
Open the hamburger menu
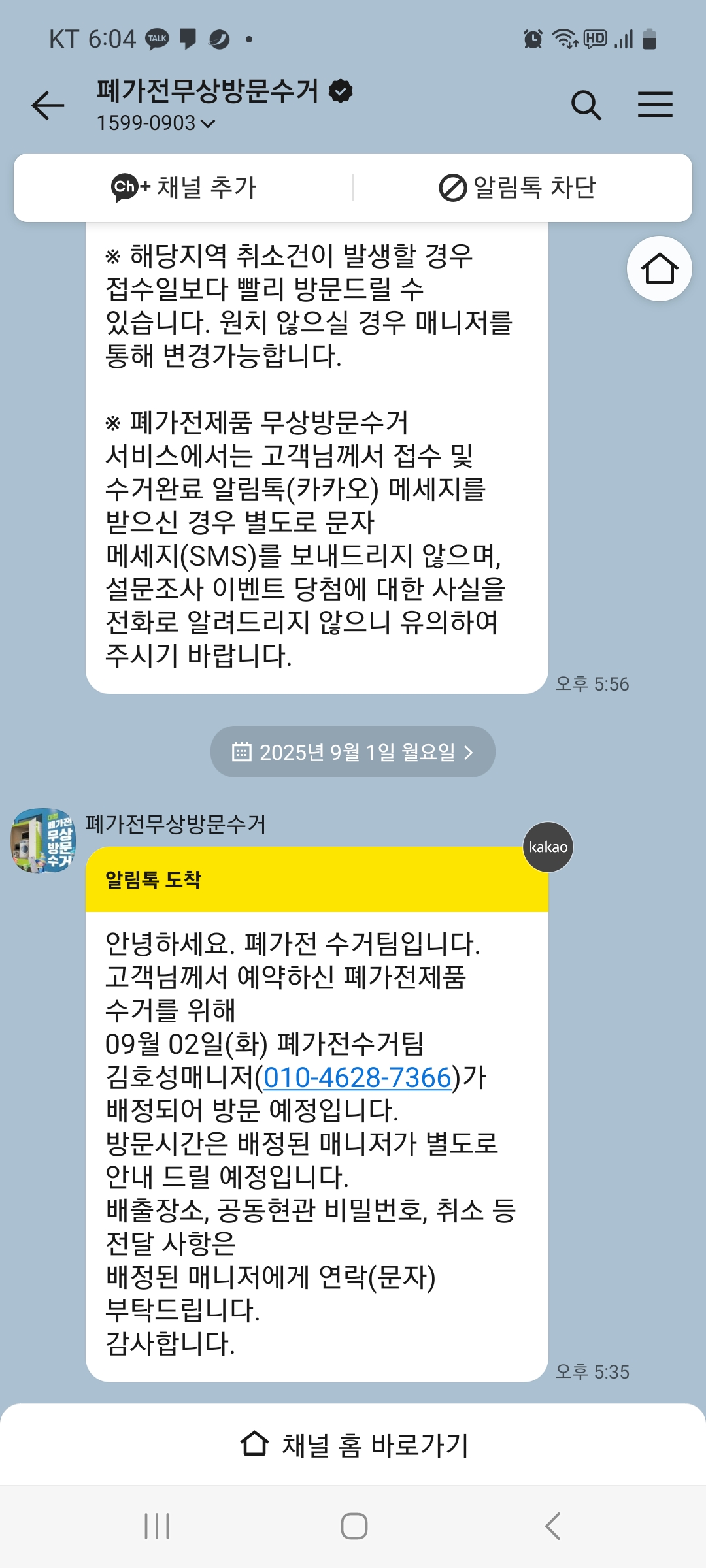pos(655,105)
